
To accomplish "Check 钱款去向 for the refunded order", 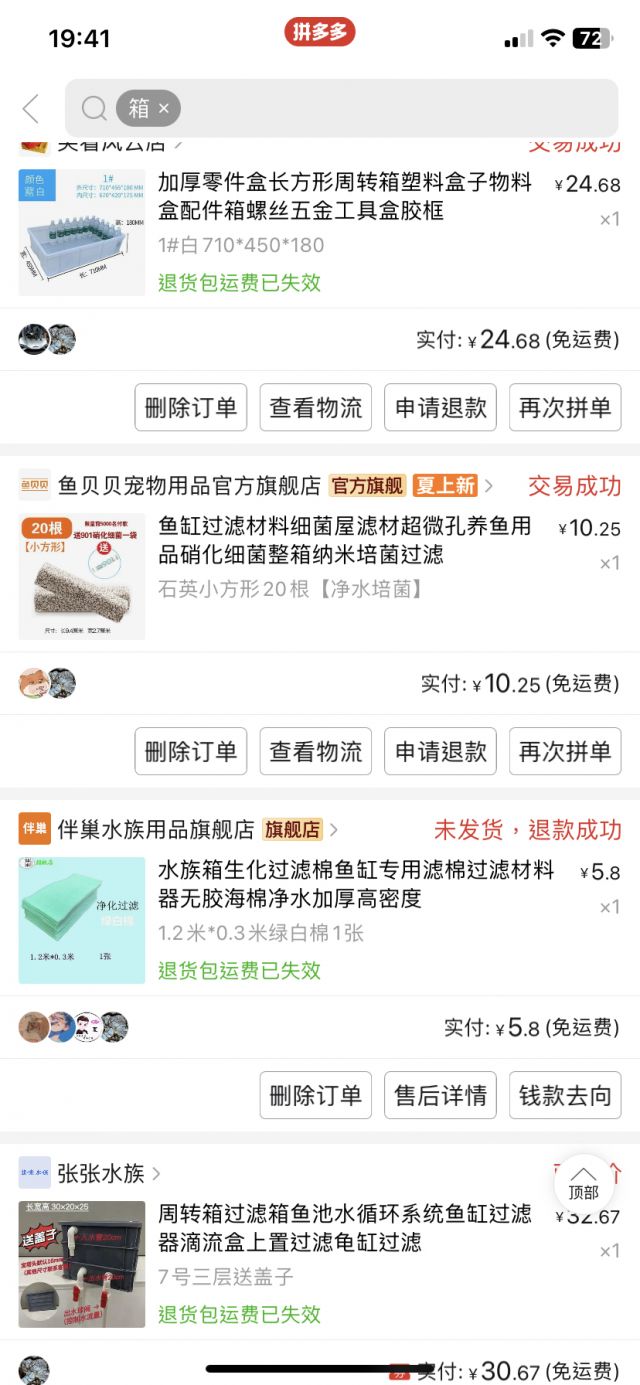I will coord(565,1095).
